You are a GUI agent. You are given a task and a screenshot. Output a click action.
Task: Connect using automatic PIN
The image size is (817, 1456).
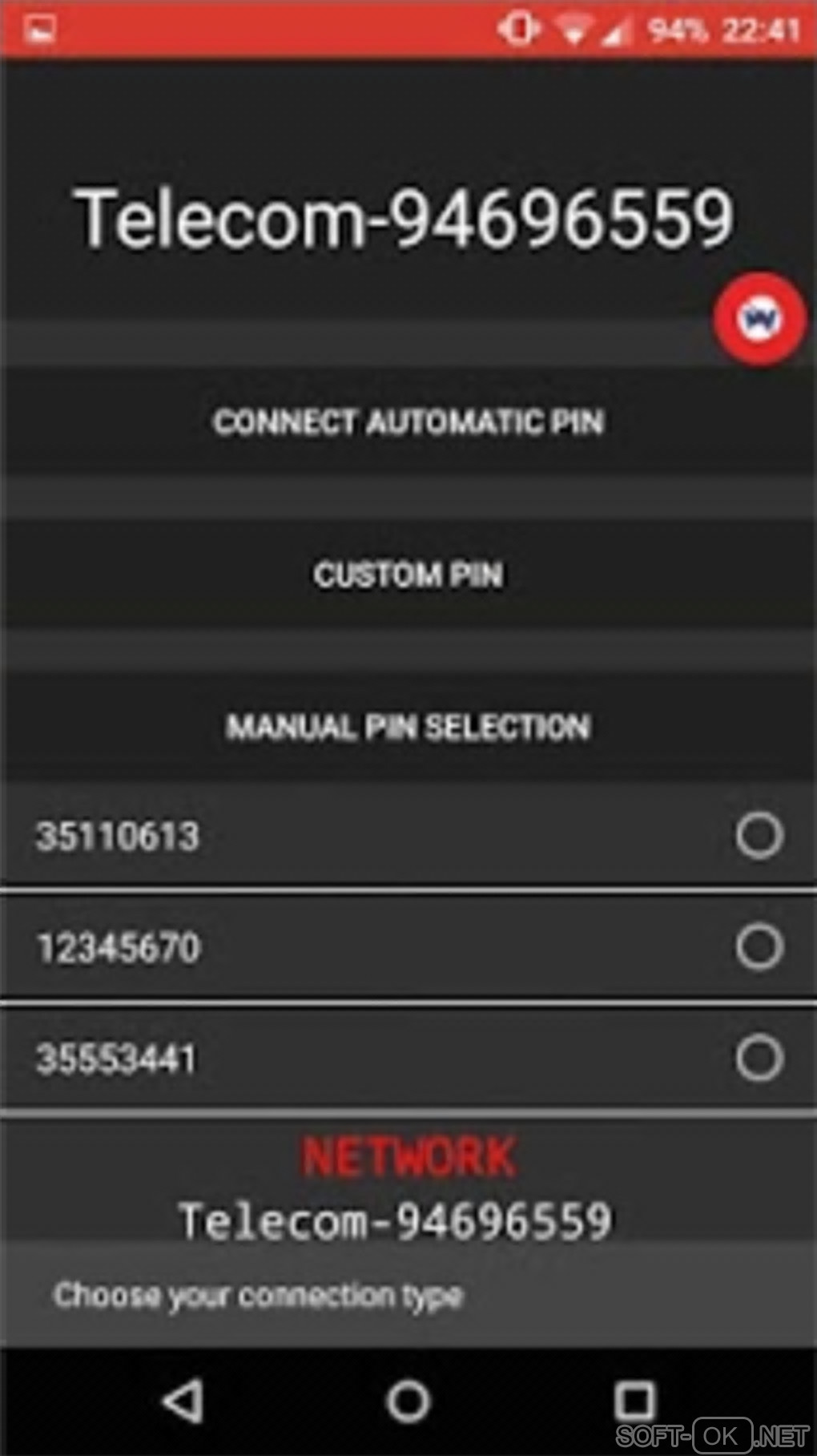[408, 421]
